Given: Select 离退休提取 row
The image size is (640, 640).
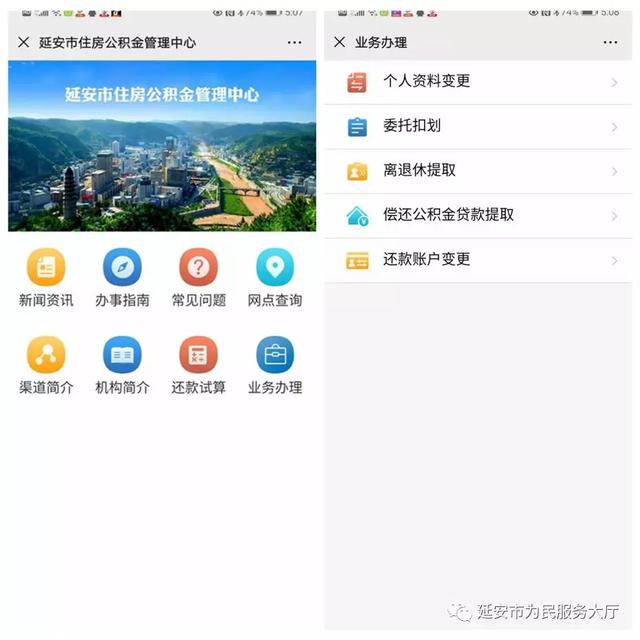Looking at the screenshot, I should 478,171.
